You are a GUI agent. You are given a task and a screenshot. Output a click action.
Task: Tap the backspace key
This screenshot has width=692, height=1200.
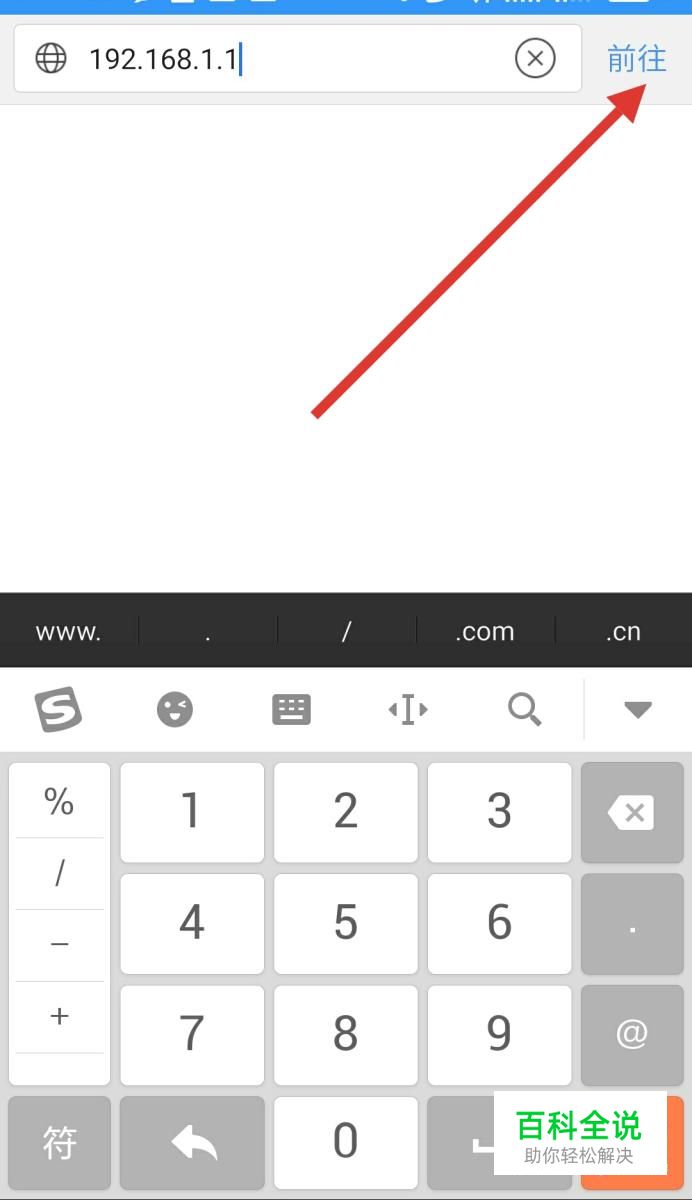632,812
